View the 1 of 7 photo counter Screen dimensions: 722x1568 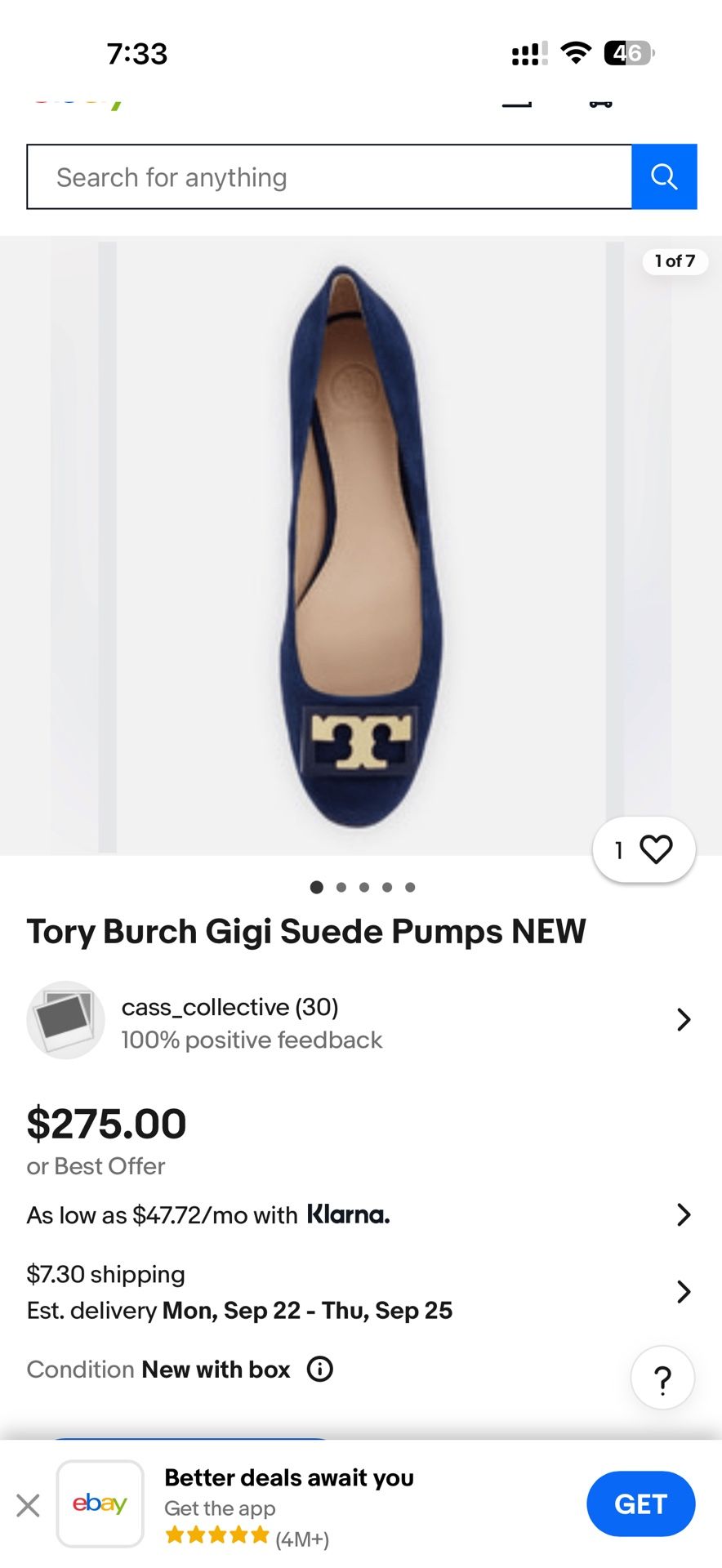click(675, 261)
